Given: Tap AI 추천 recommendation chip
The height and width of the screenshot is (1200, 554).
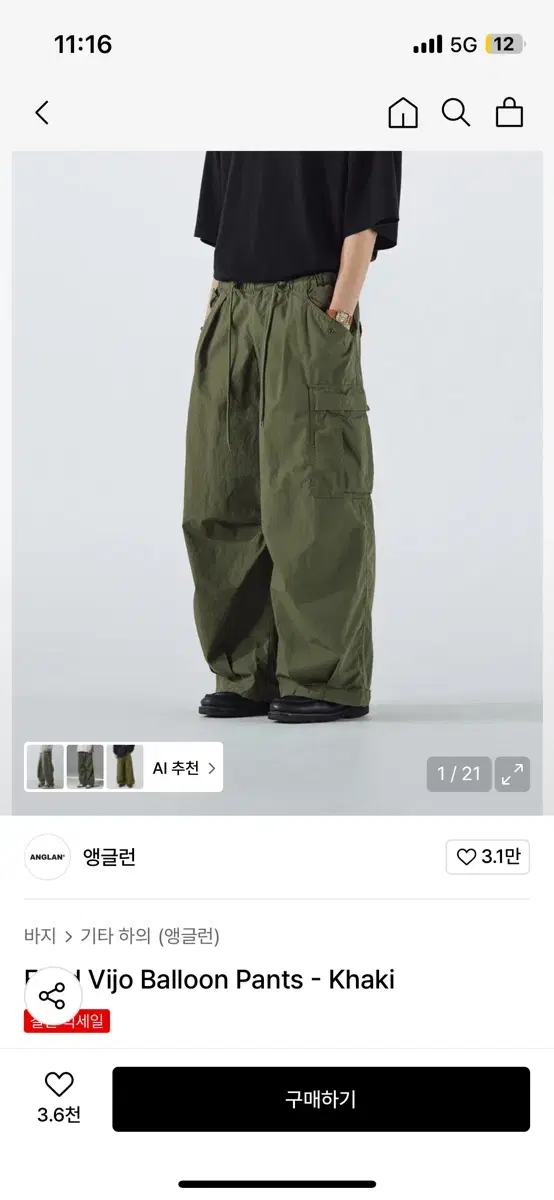Looking at the screenshot, I should [x=185, y=768].
